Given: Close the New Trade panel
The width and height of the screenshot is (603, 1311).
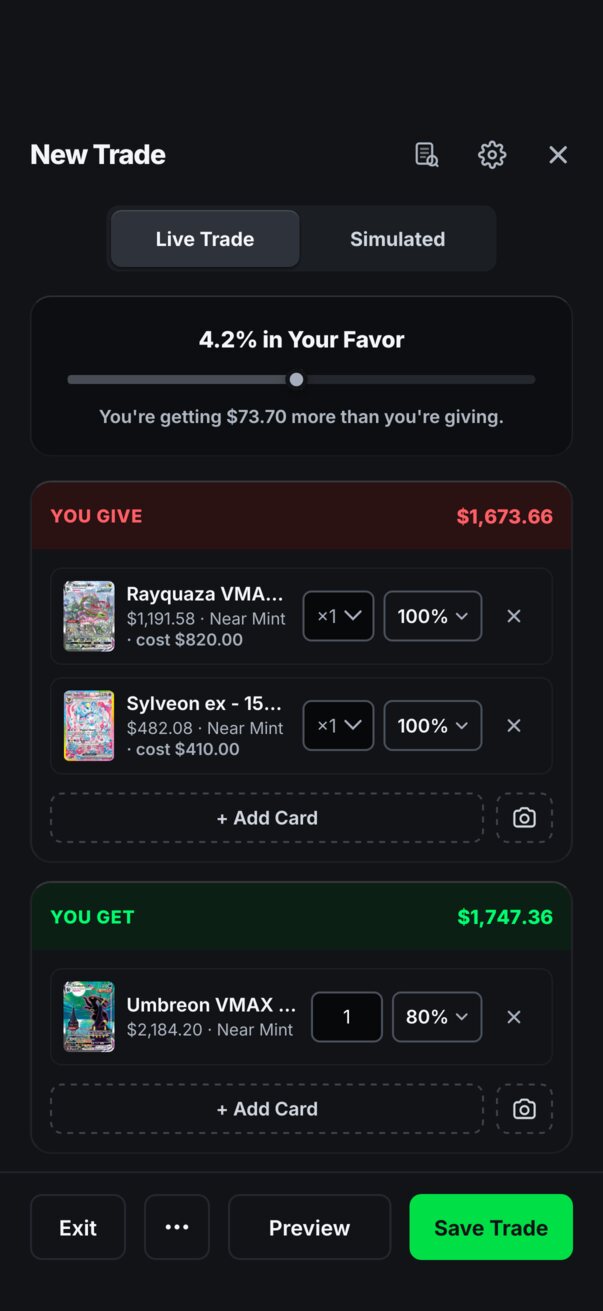Looking at the screenshot, I should [x=558, y=154].
